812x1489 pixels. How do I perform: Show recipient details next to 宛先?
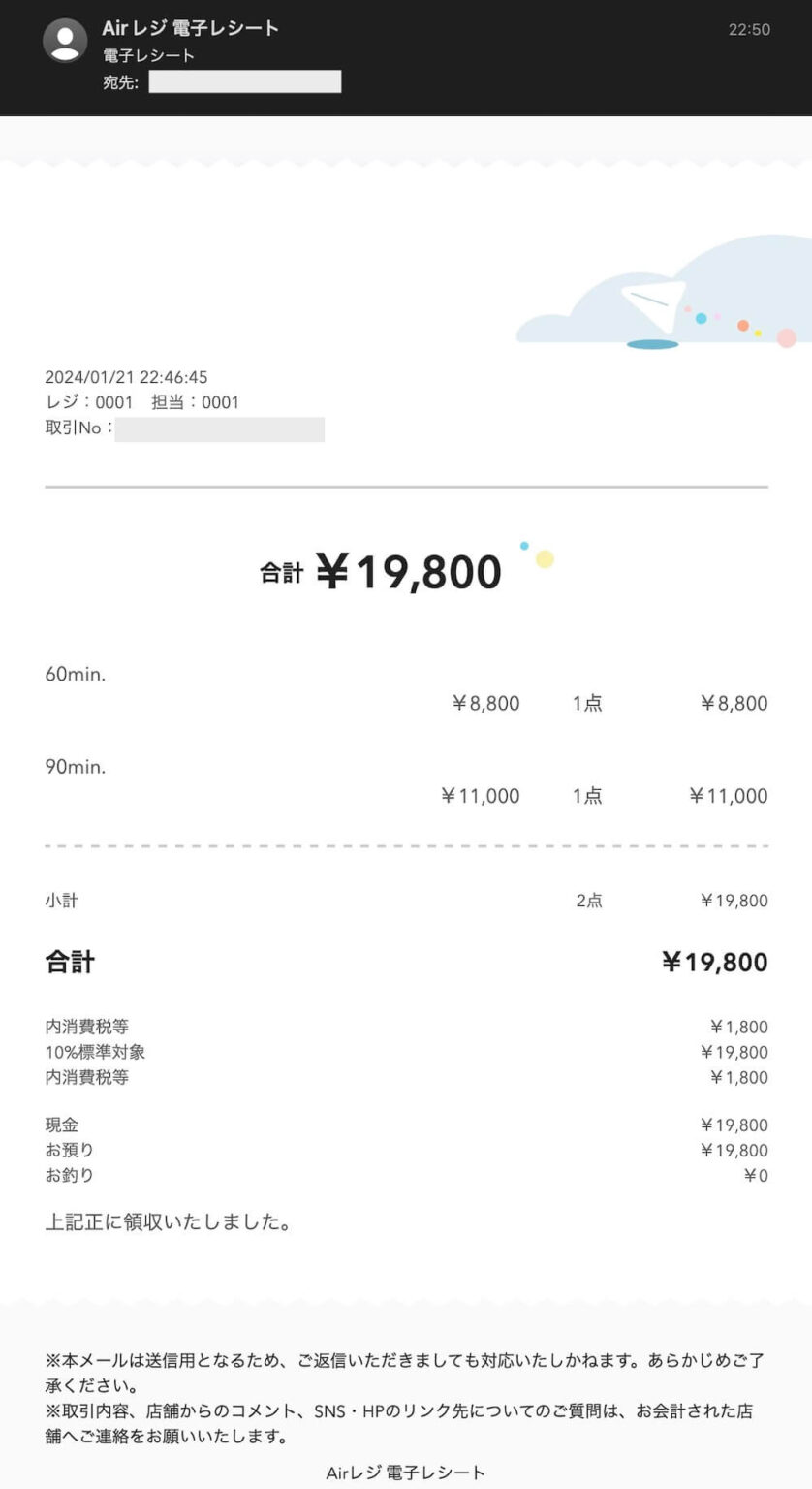coord(244,82)
